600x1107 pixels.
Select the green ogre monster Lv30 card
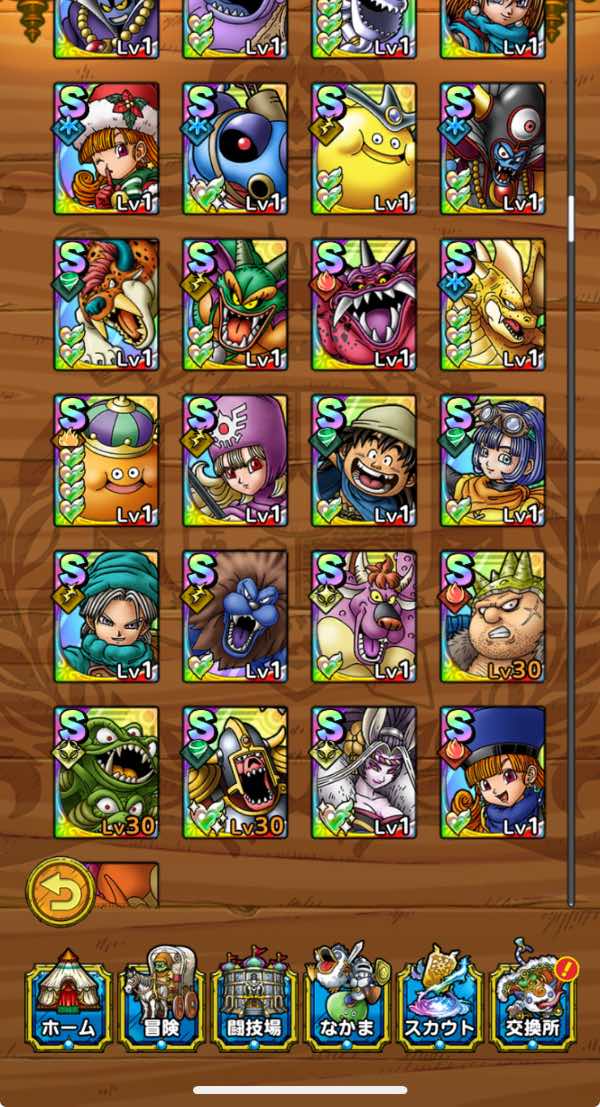[106, 772]
